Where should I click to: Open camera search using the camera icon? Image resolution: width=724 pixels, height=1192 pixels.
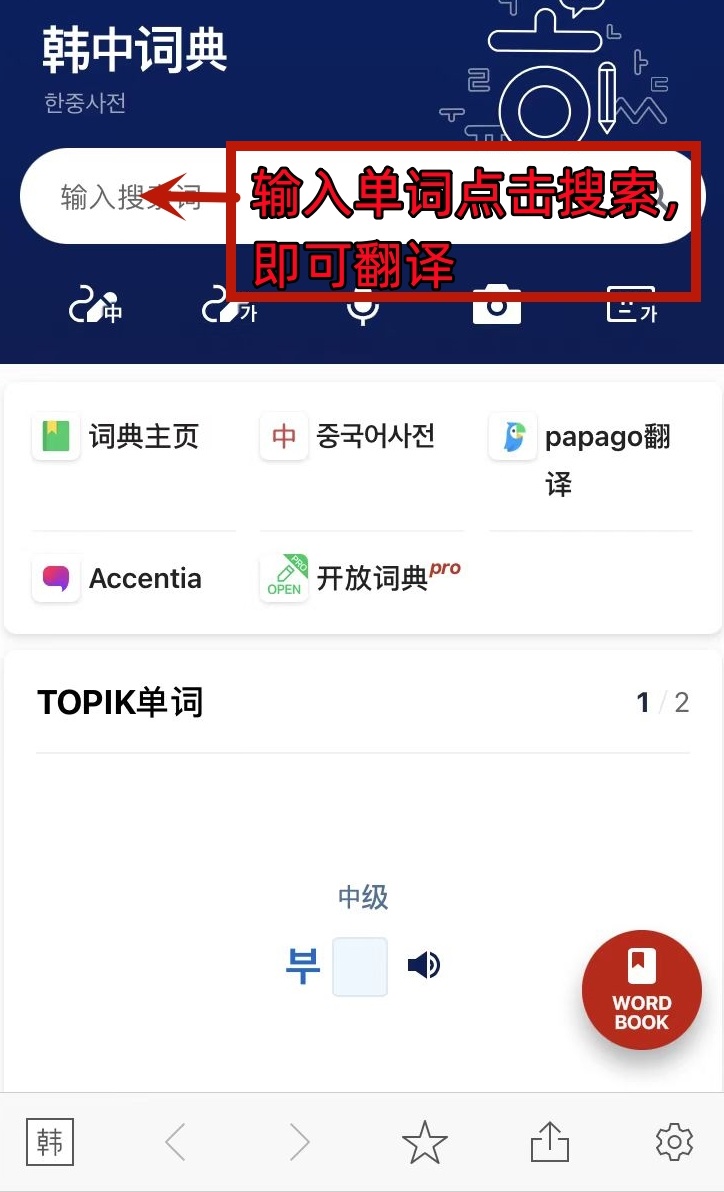(495, 305)
